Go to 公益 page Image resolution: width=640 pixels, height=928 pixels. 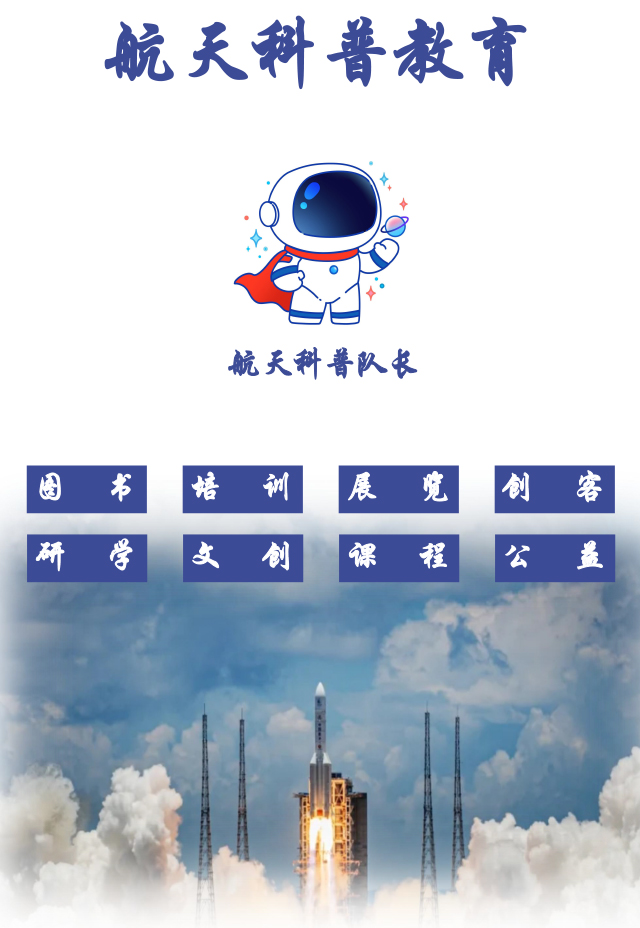click(554, 557)
